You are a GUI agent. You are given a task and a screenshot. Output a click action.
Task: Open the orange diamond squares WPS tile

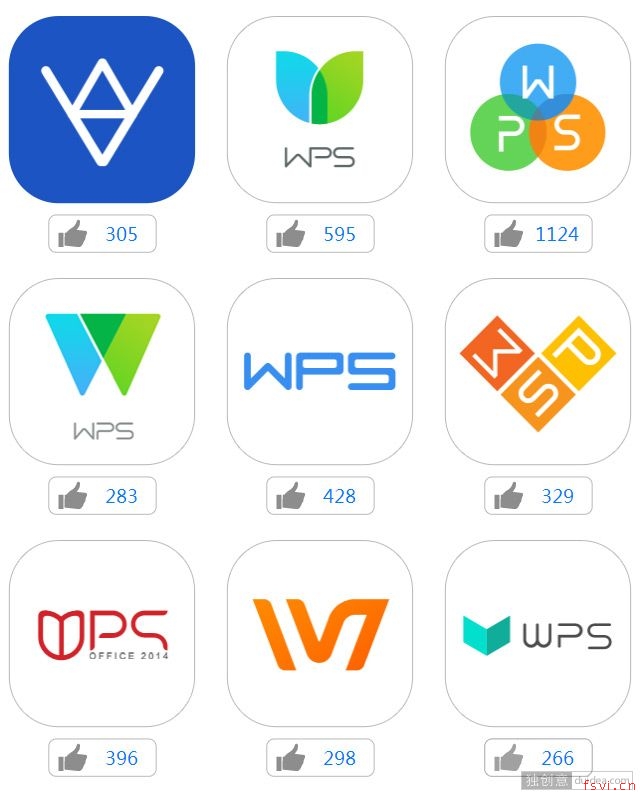pos(538,372)
